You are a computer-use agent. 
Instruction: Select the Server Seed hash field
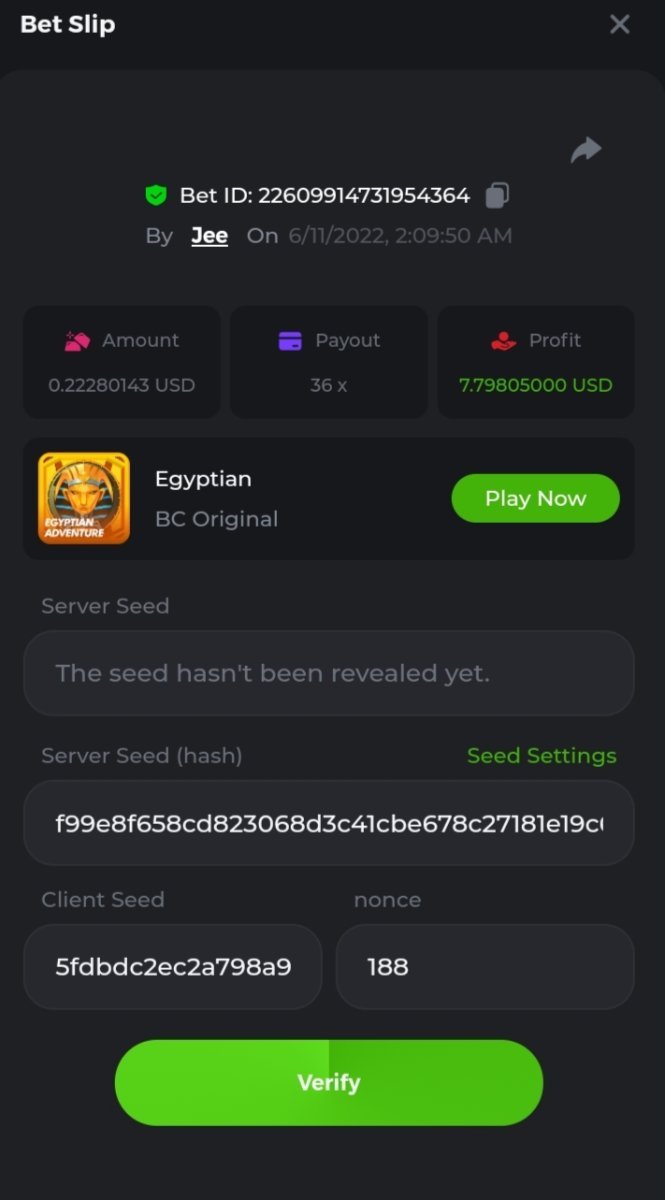[x=328, y=823]
